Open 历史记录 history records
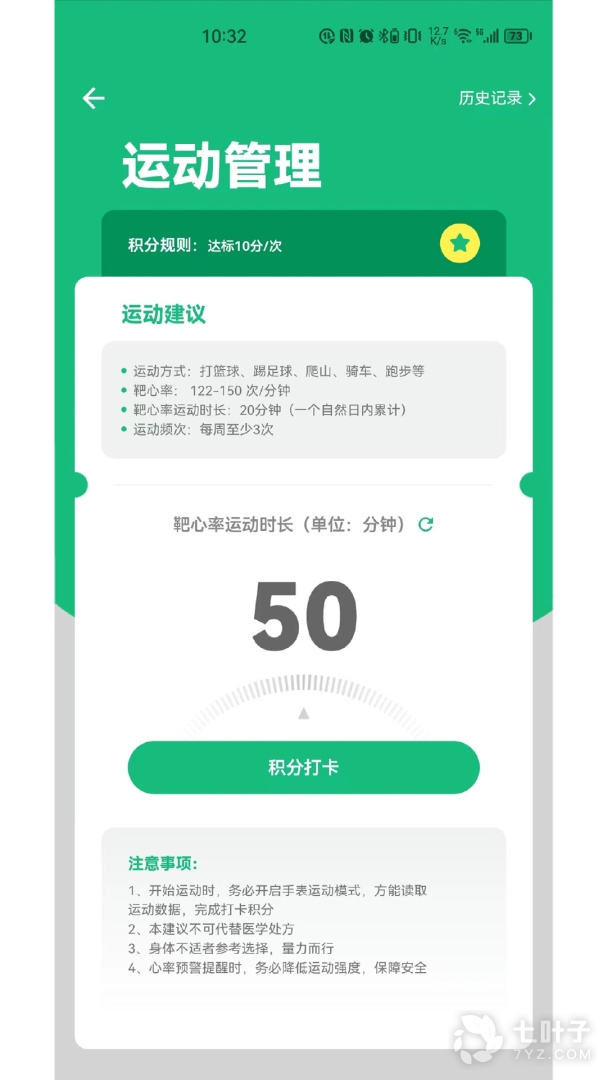Screen dimensions: 607x1080 pyautogui.click(x=497, y=98)
